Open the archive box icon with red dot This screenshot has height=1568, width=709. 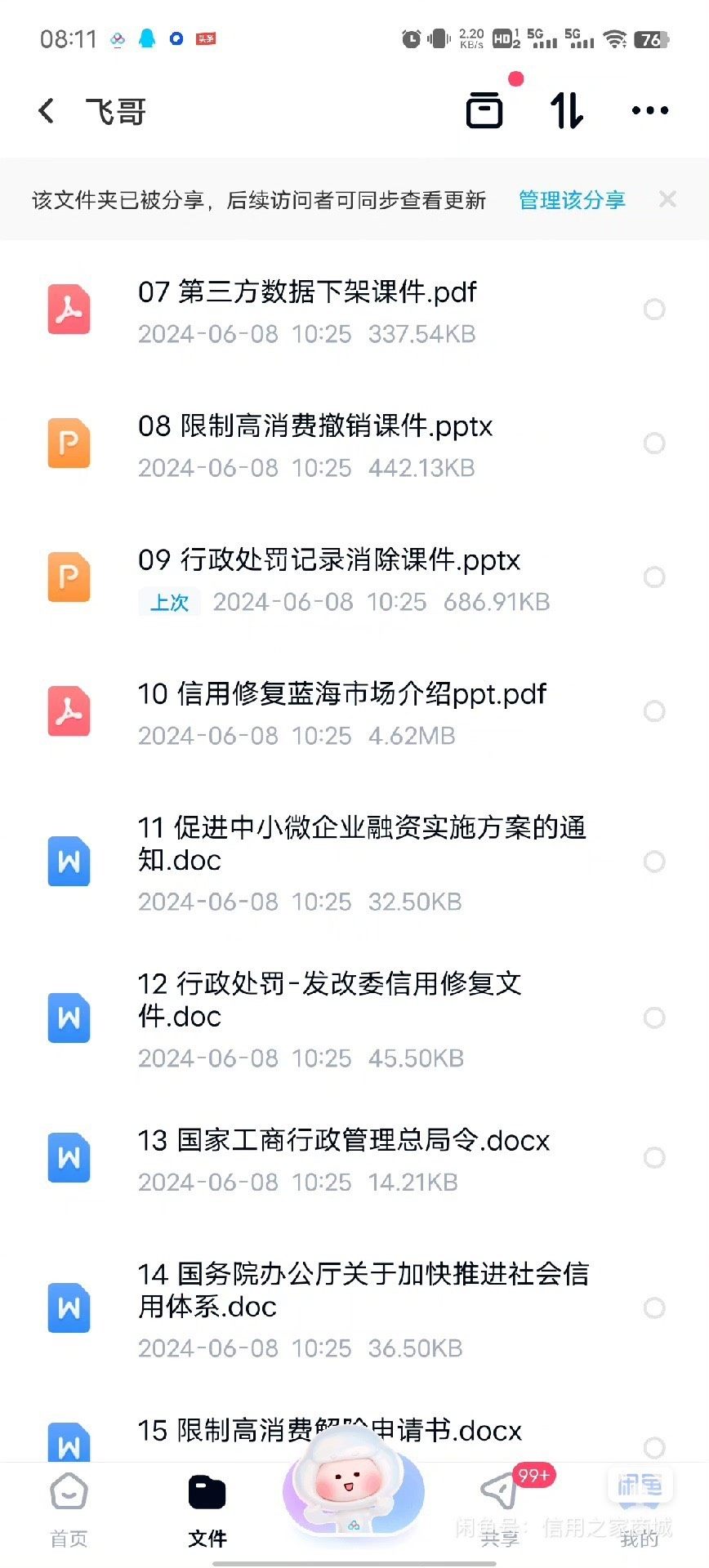click(x=484, y=110)
